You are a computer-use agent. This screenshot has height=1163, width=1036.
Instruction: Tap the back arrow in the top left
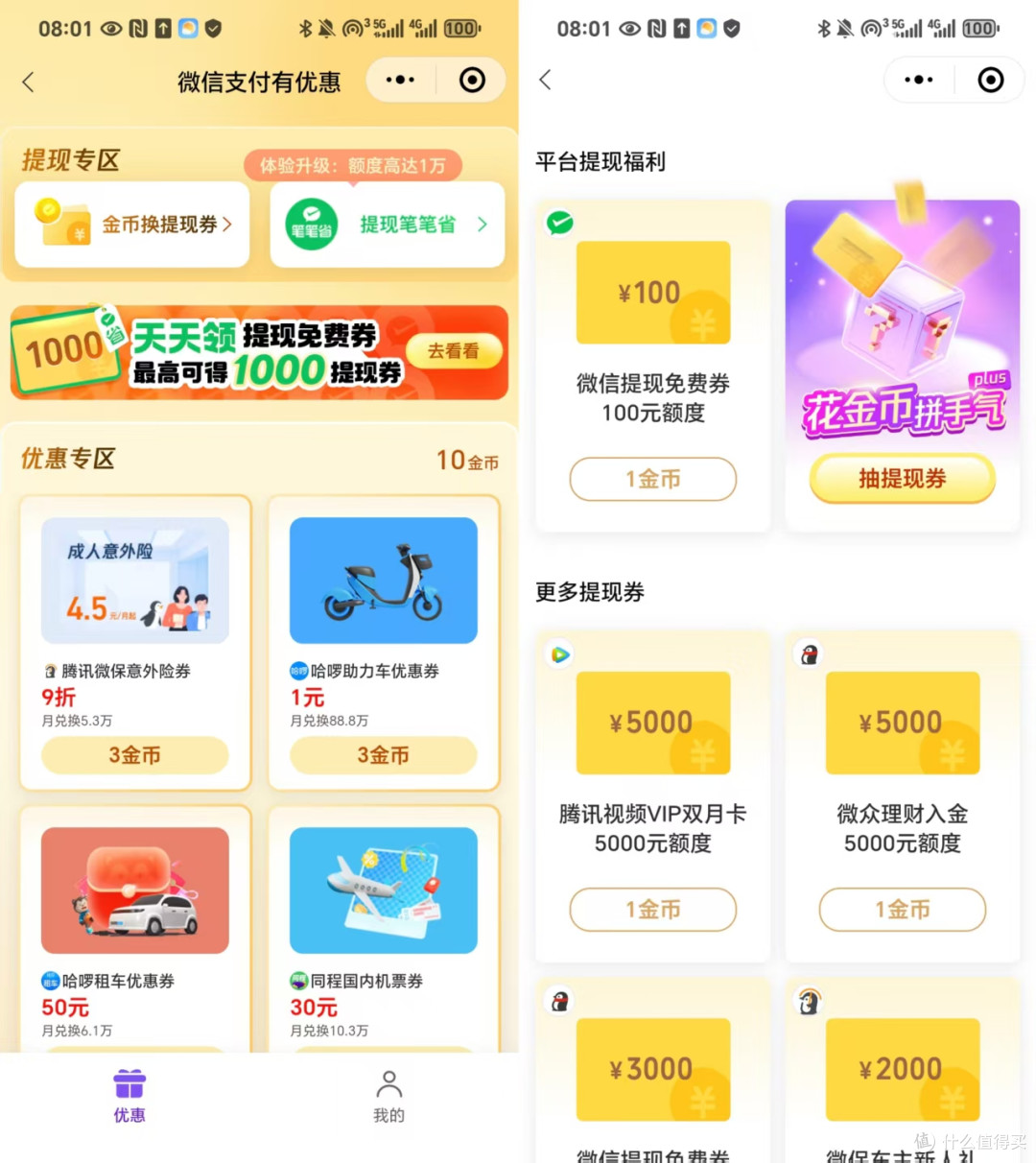[28, 82]
